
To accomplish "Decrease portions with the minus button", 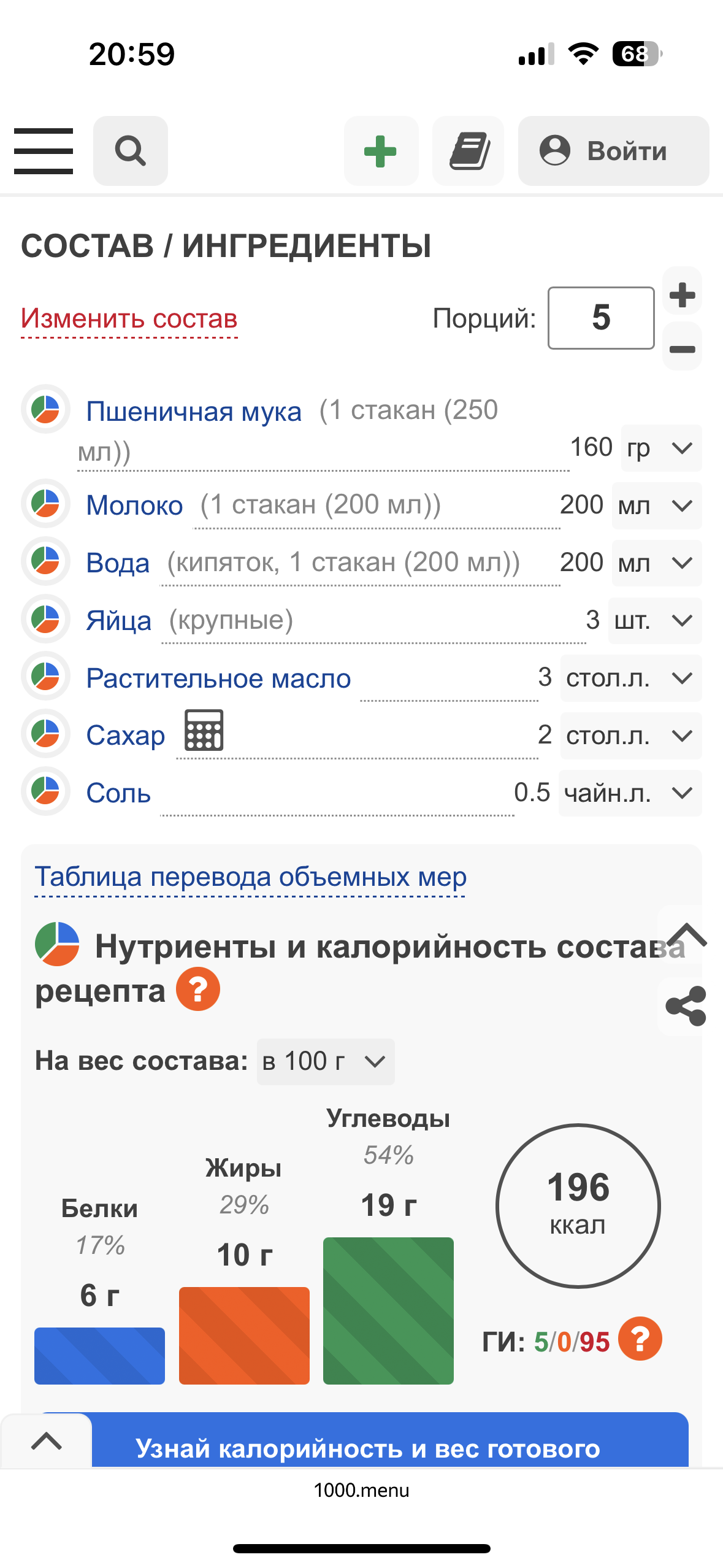I will pyautogui.click(x=683, y=348).
